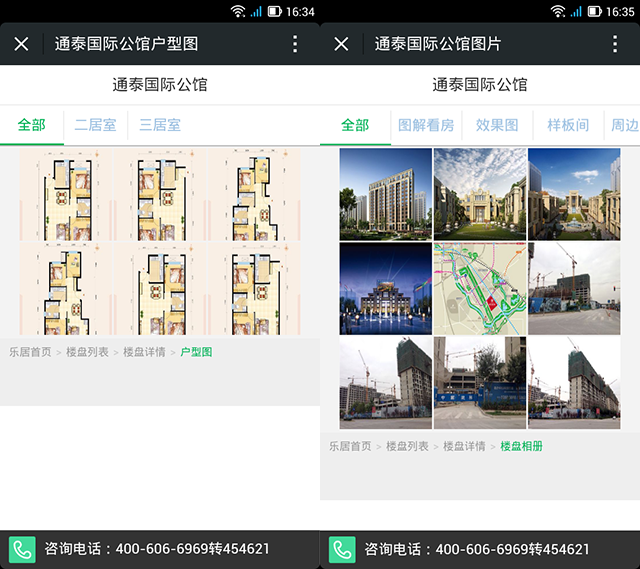Viewport: 640px width, 569px height.
Task: Open the location map image
Action: click(x=480, y=288)
